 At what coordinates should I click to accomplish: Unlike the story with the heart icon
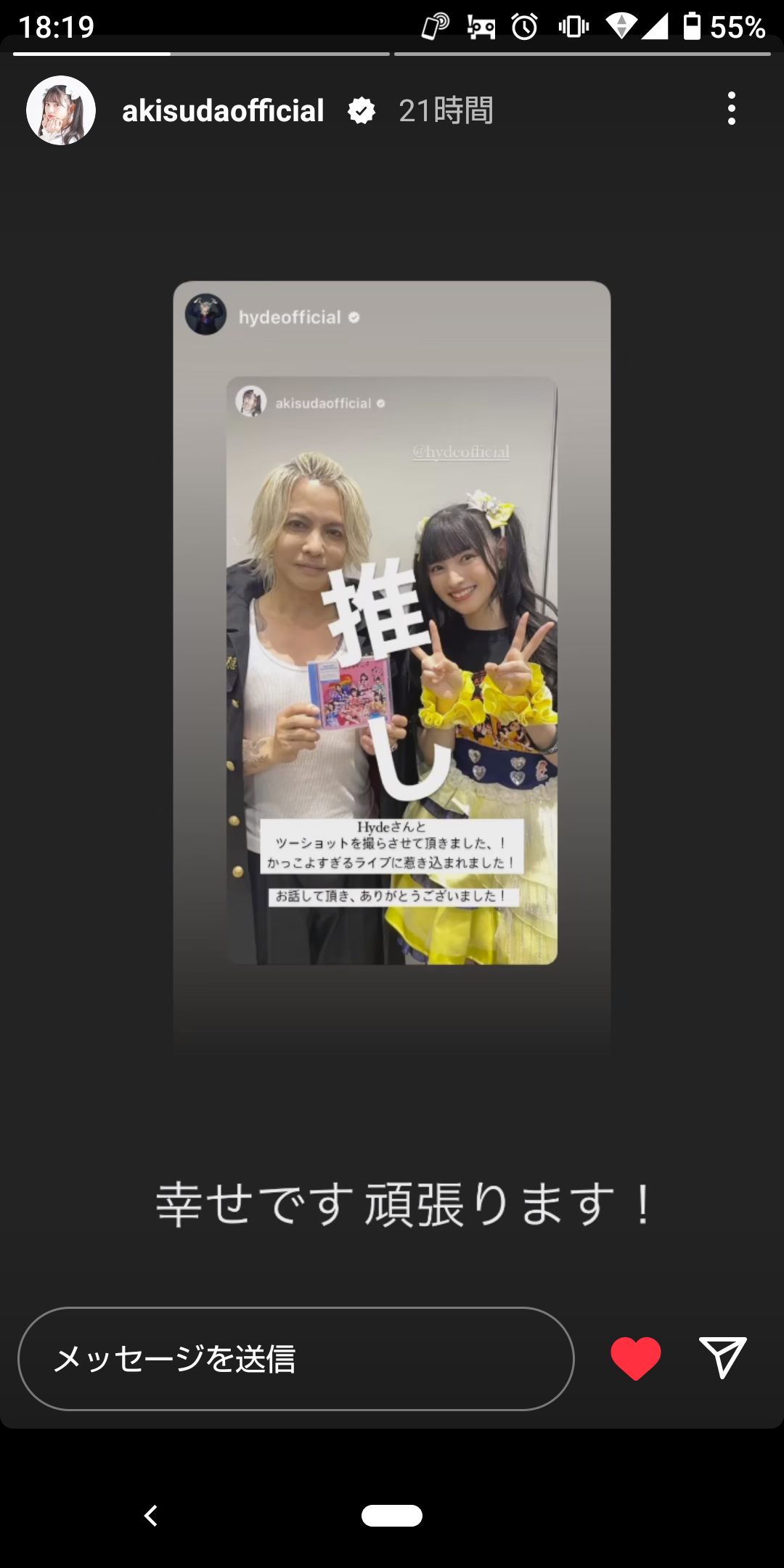tap(636, 1358)
